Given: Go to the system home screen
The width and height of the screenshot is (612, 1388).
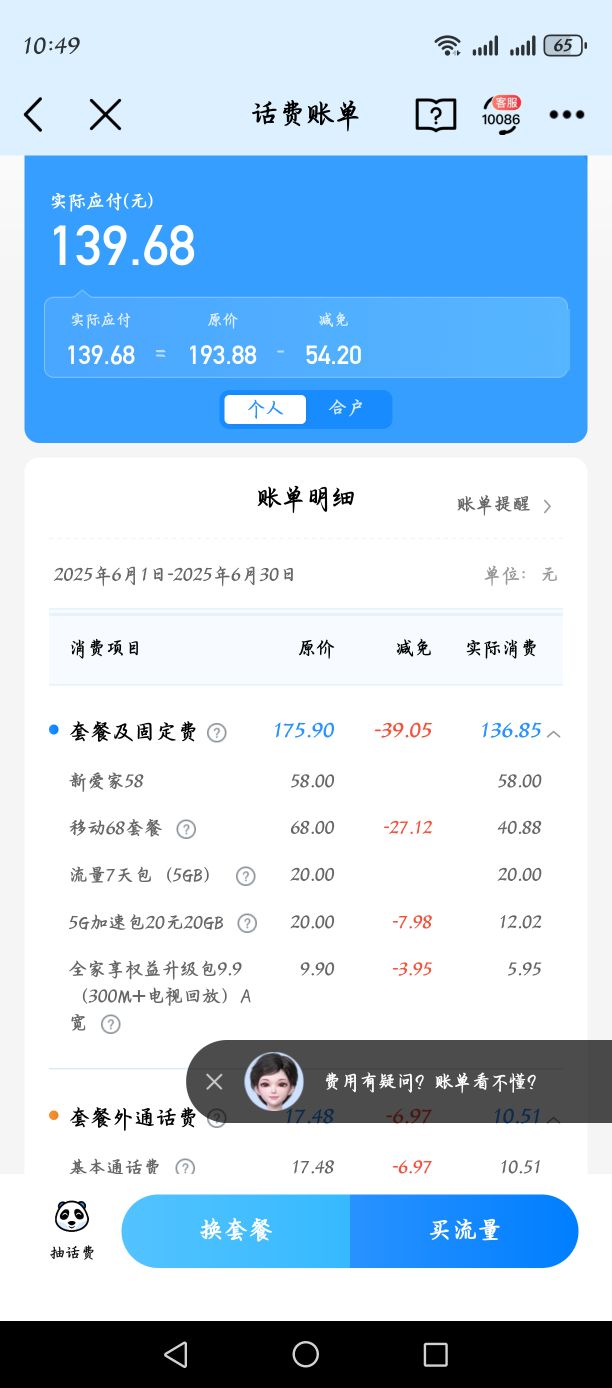Looking at the screenshot, I should tap(306, 1354).
